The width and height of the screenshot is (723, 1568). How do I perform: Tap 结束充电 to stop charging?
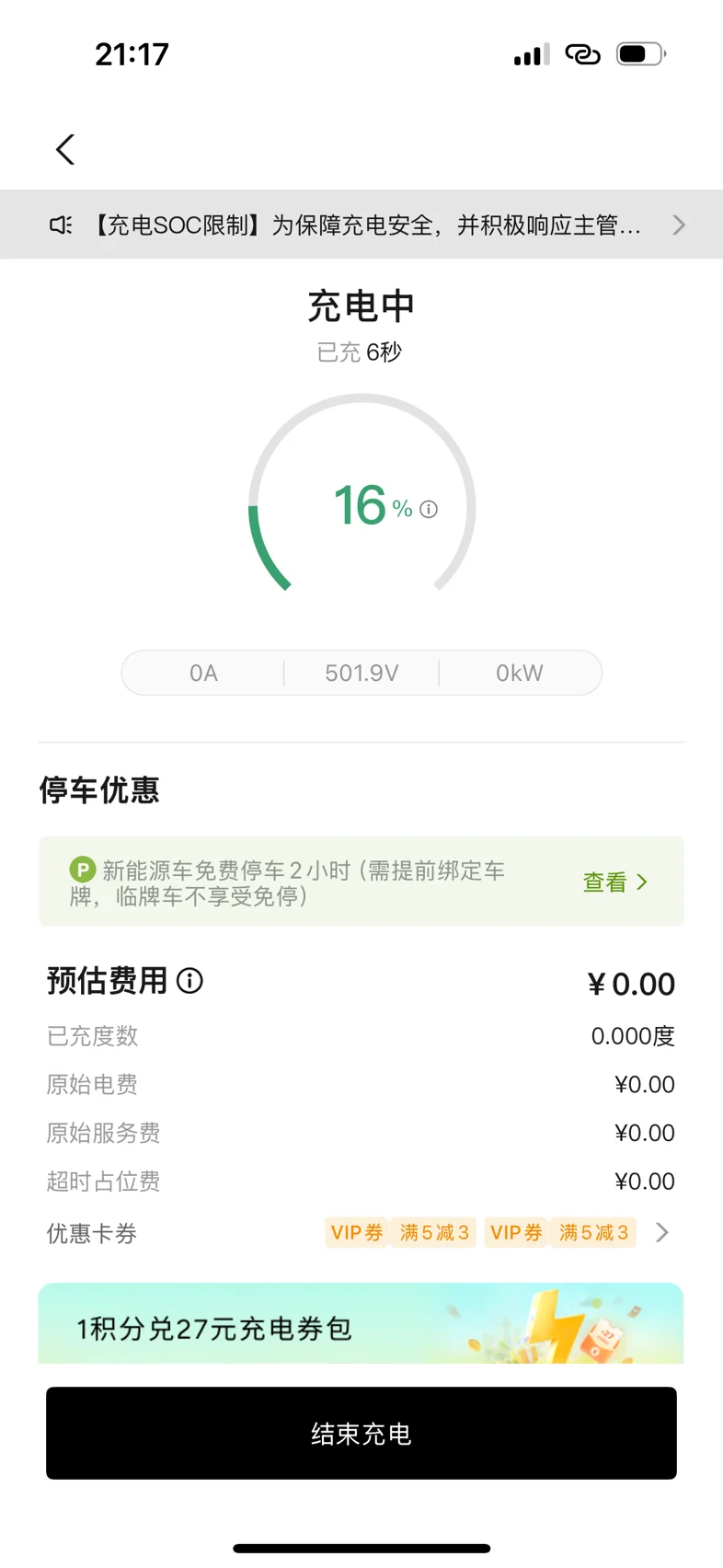361,1433
